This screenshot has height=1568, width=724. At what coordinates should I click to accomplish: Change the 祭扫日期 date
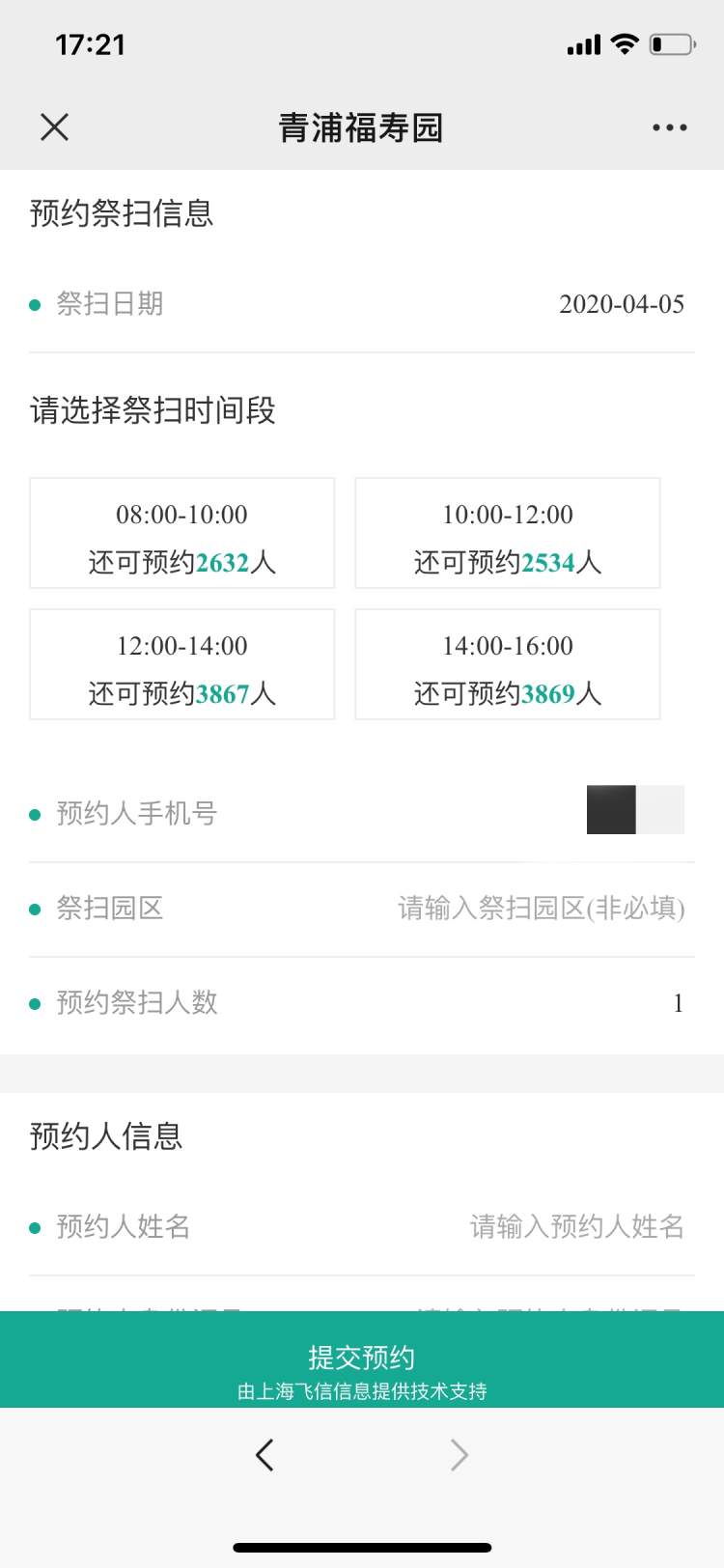[621, 304]
